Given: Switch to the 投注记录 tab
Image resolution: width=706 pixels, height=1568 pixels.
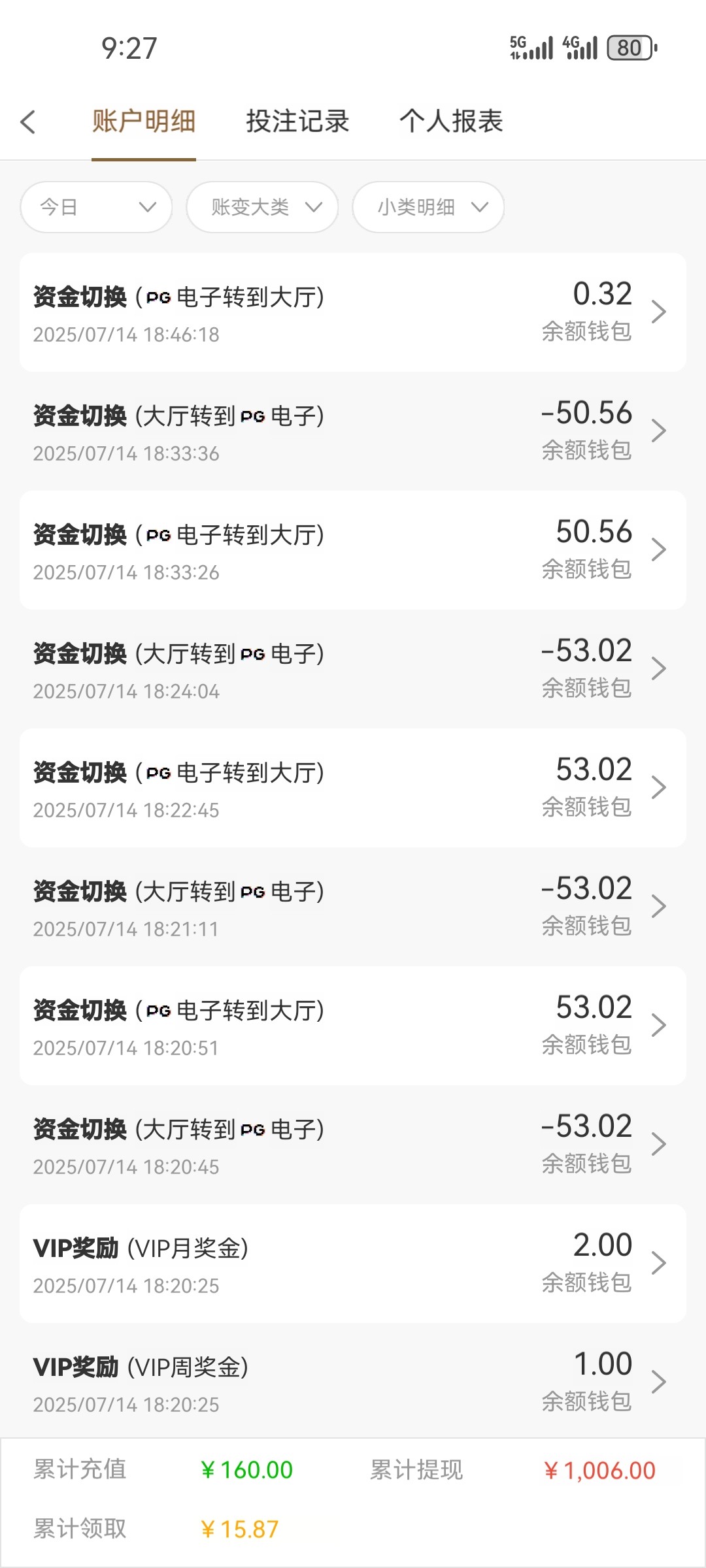Looking at the screenshot, I should (x=297, y=122).
